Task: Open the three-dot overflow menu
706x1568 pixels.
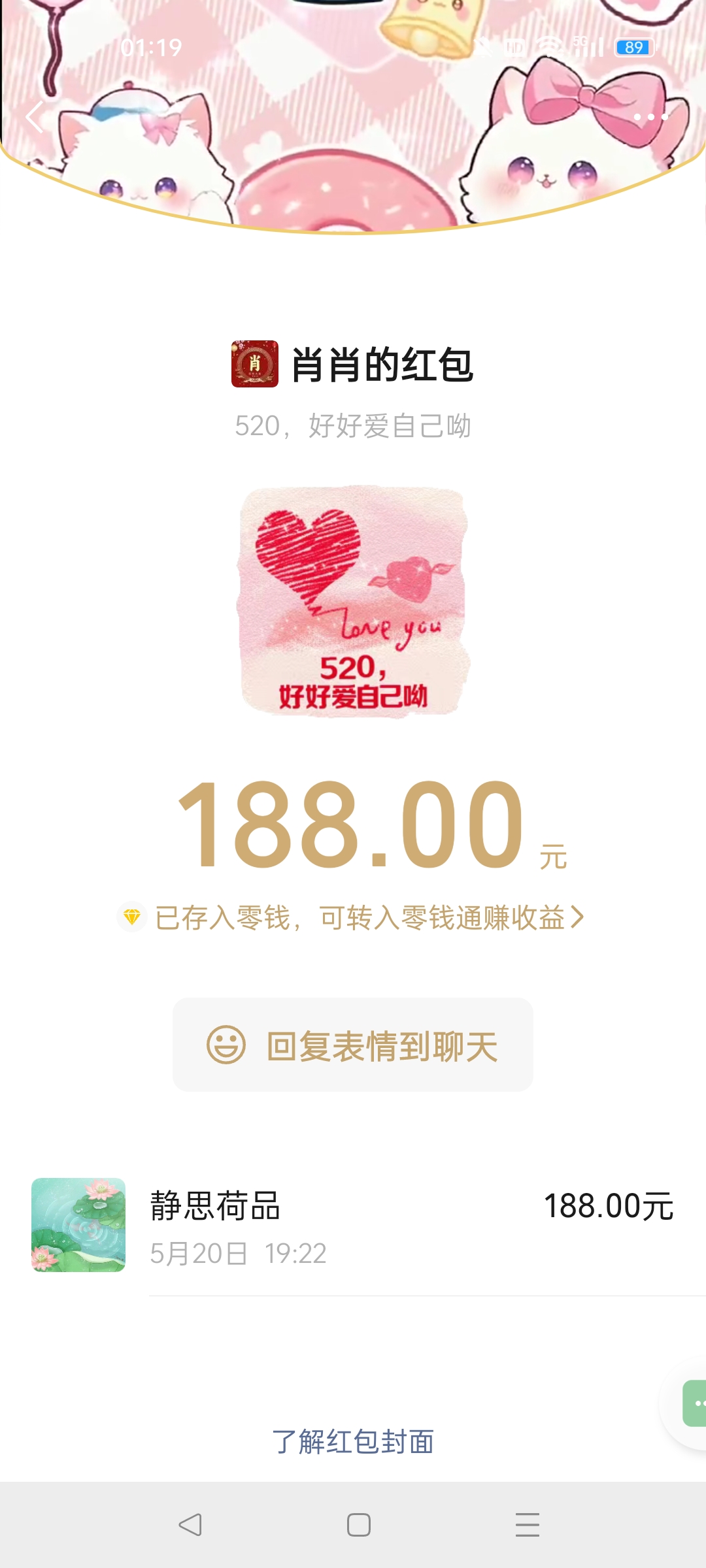Action: (650, 118)
